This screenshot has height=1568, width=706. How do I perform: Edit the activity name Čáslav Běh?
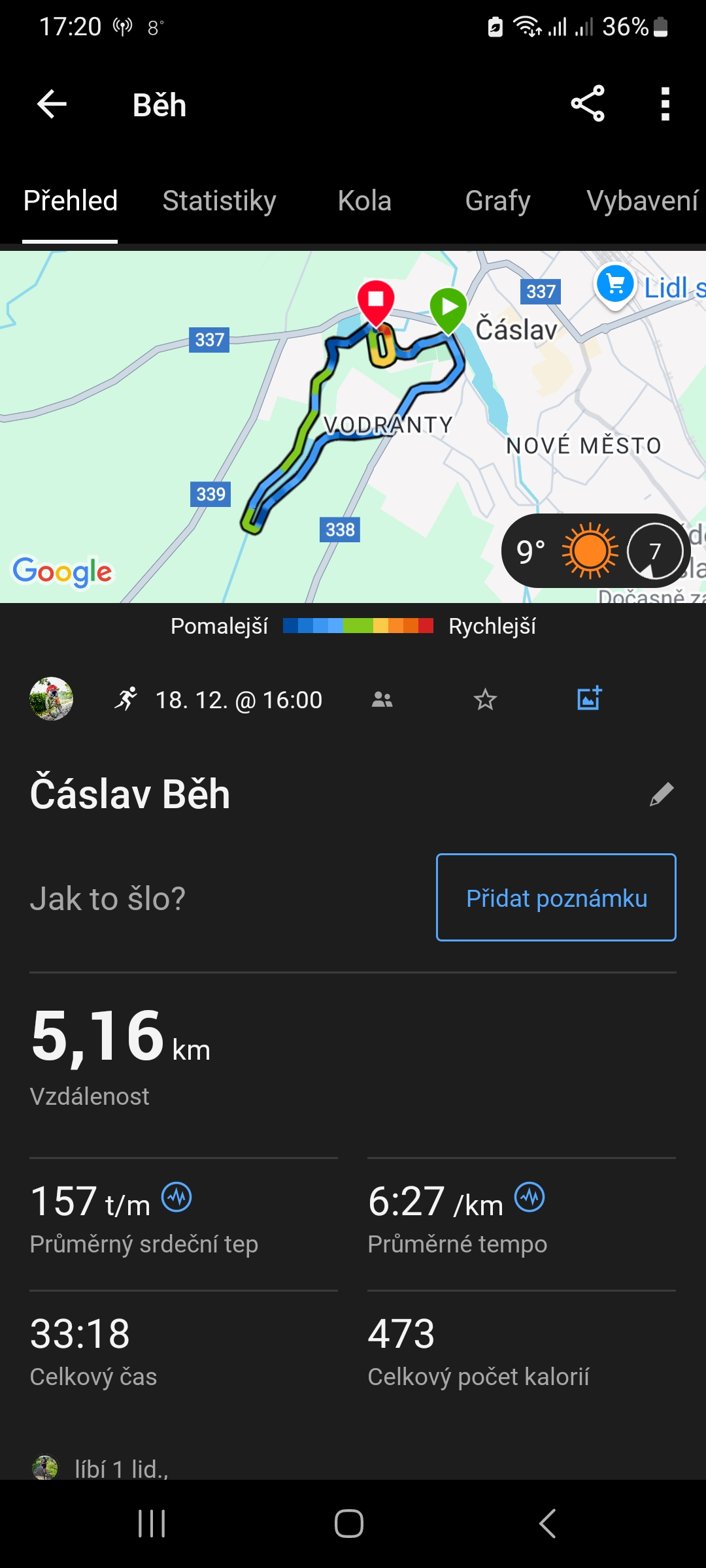[661, 794]
